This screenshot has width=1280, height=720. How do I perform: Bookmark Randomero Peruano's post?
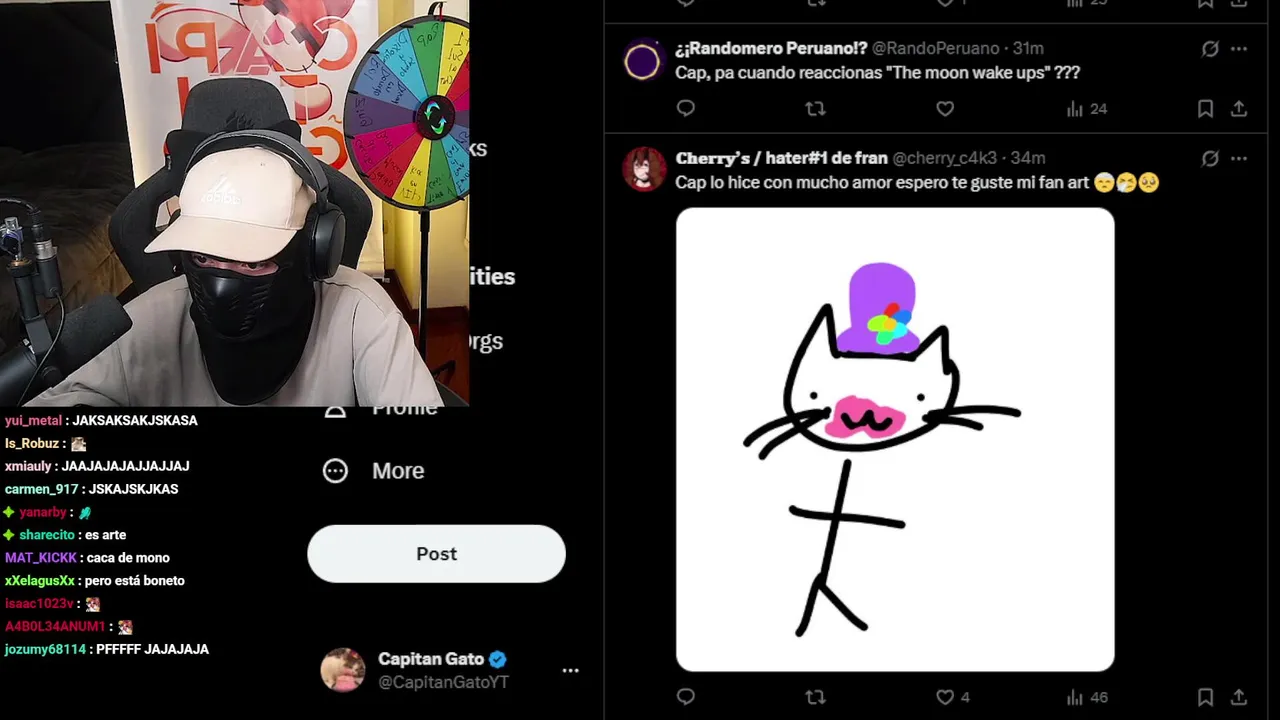coord(1205,108)
